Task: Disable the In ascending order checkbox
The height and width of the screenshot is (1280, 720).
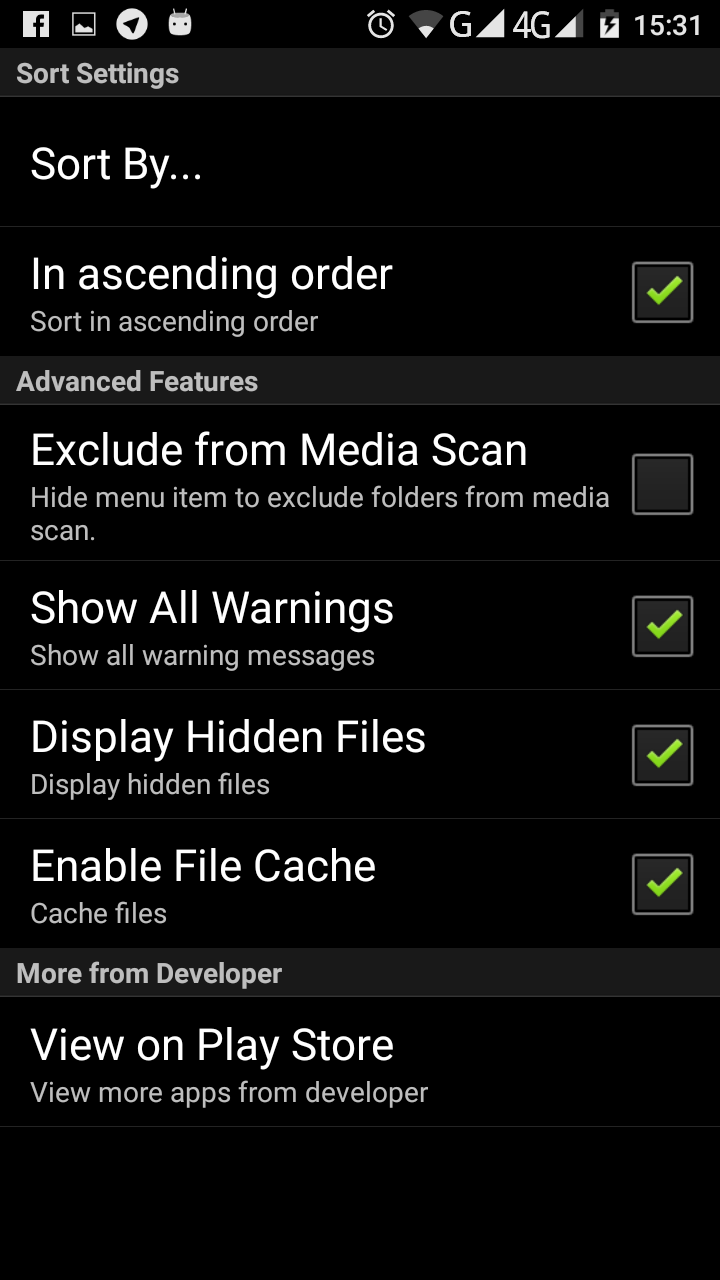Action: coord(662,291)
